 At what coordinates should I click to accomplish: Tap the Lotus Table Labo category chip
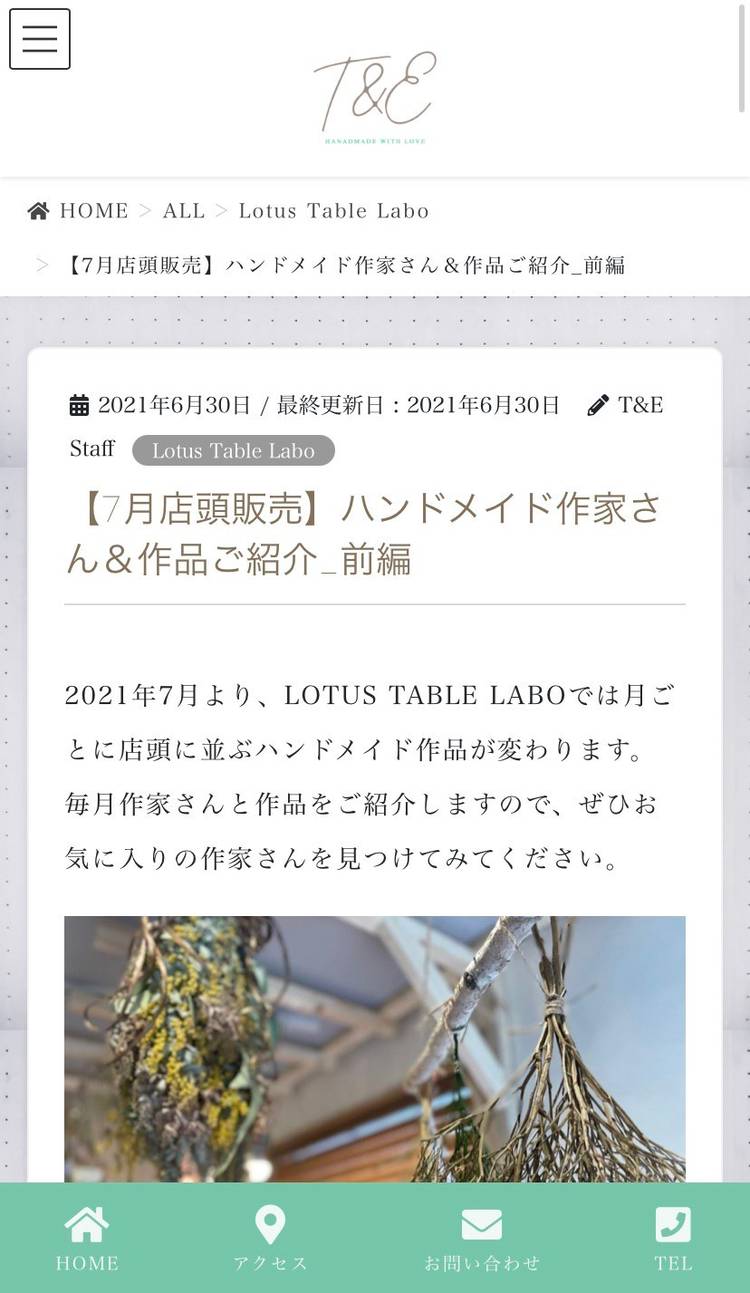click(x=233, y=451)
